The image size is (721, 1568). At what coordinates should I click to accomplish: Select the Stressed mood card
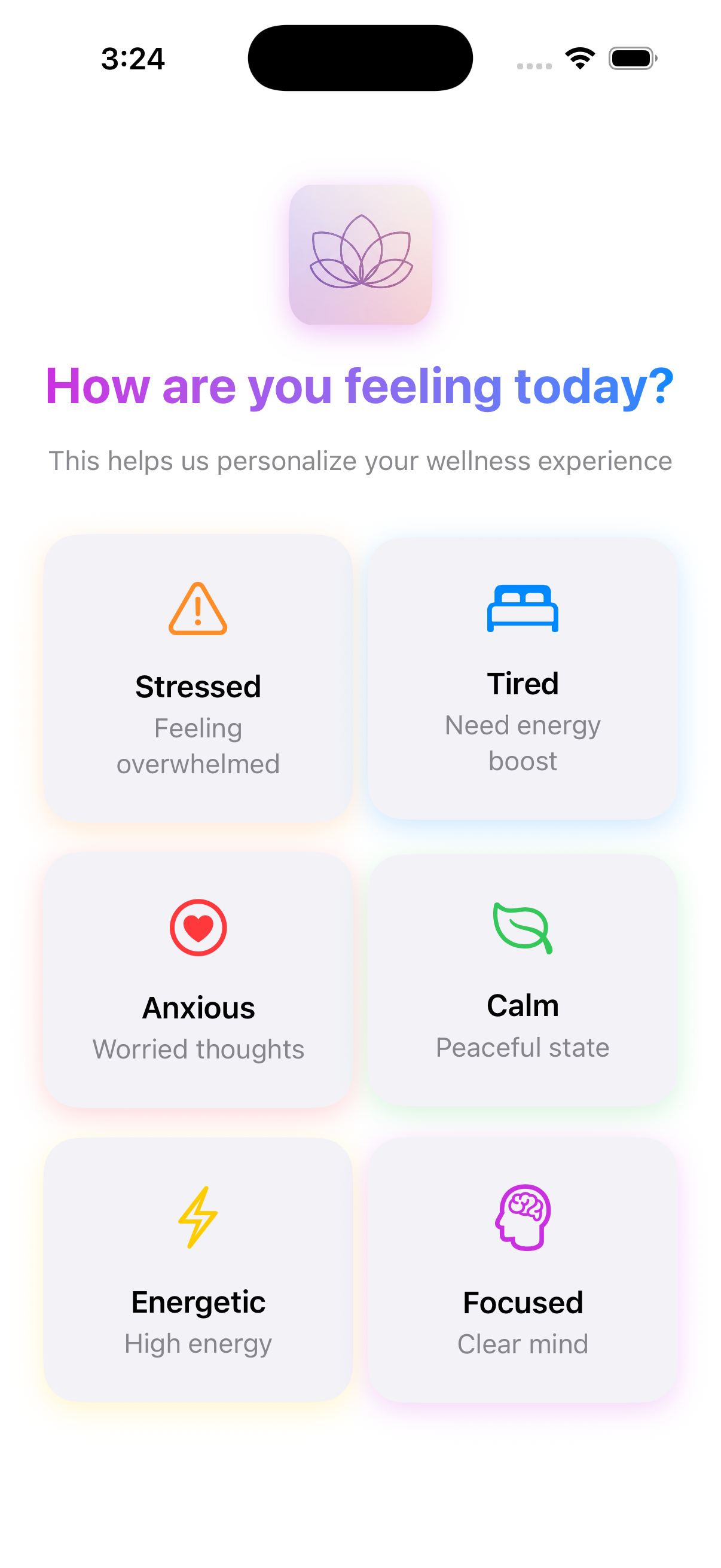click(198, 679)
